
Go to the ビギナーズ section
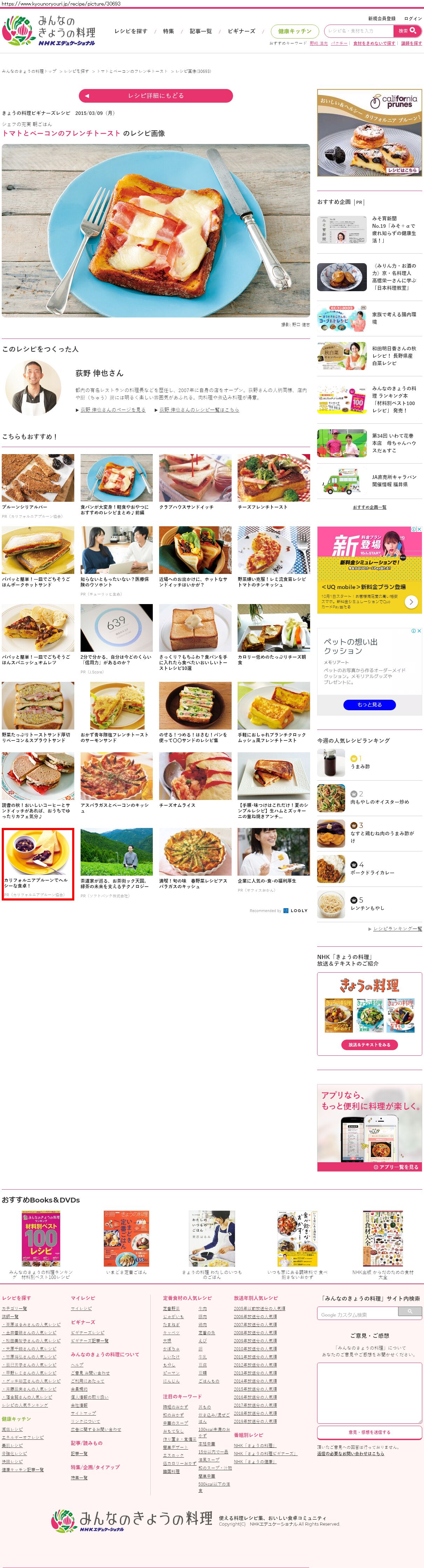[241, 31]
